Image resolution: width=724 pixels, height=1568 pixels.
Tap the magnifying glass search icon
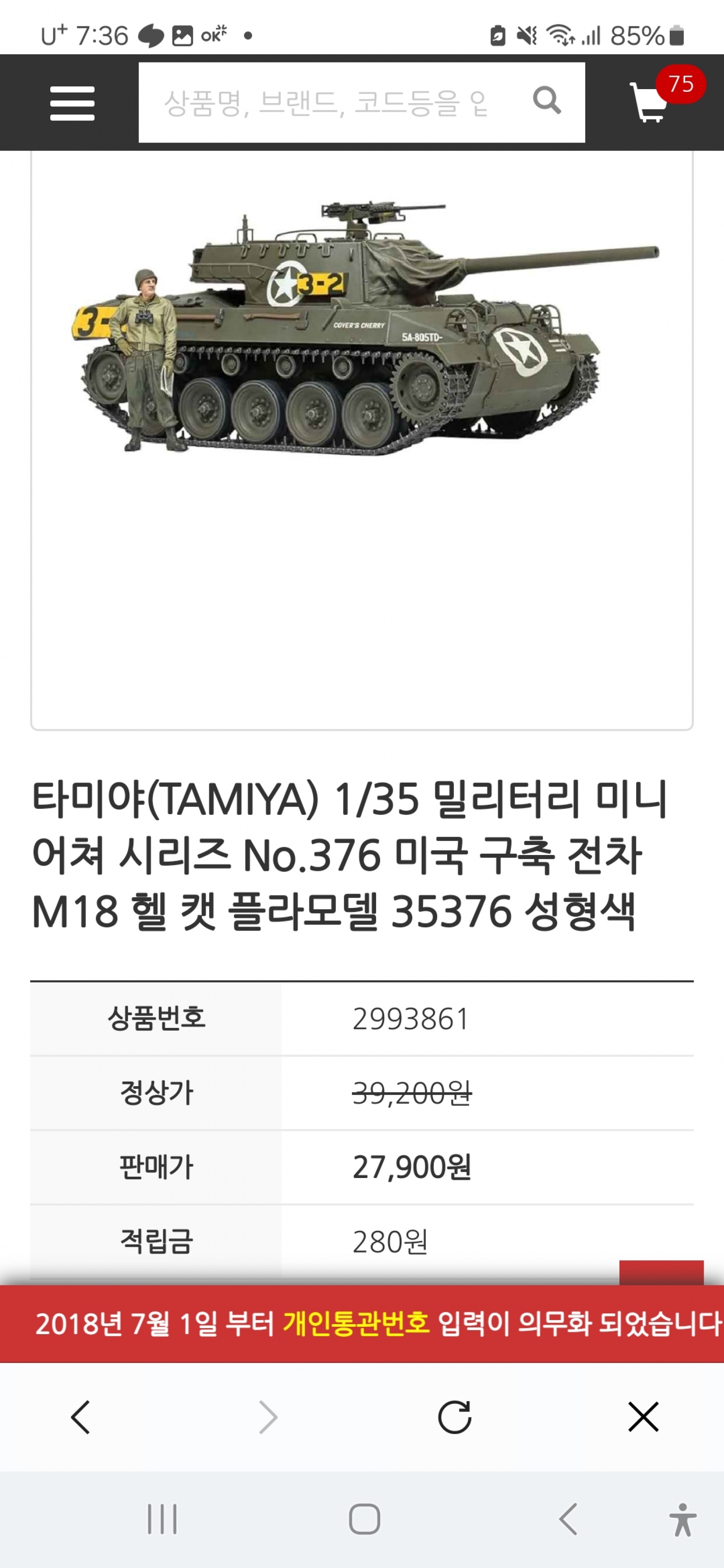[546, 101]
